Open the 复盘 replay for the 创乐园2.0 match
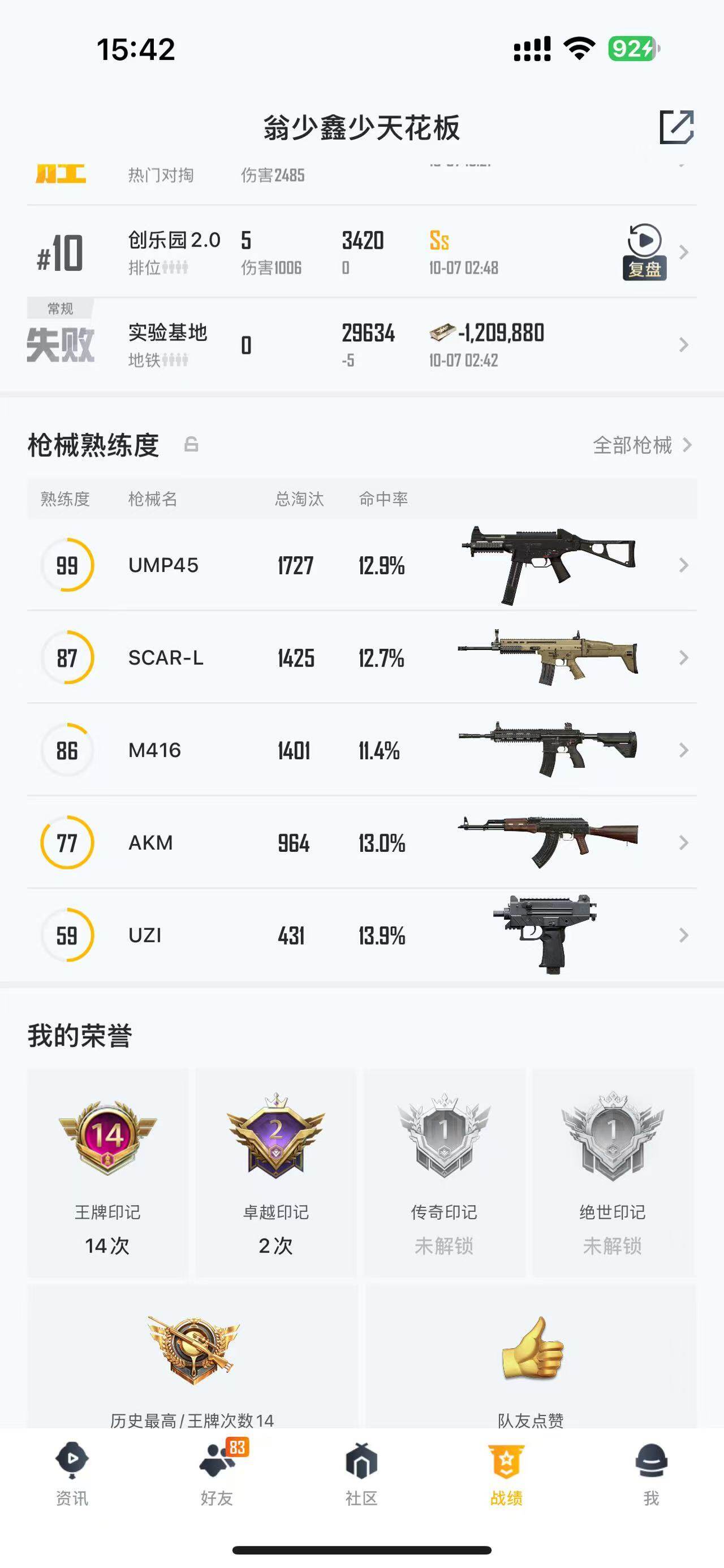724x1568 pixels. [644, 252]
